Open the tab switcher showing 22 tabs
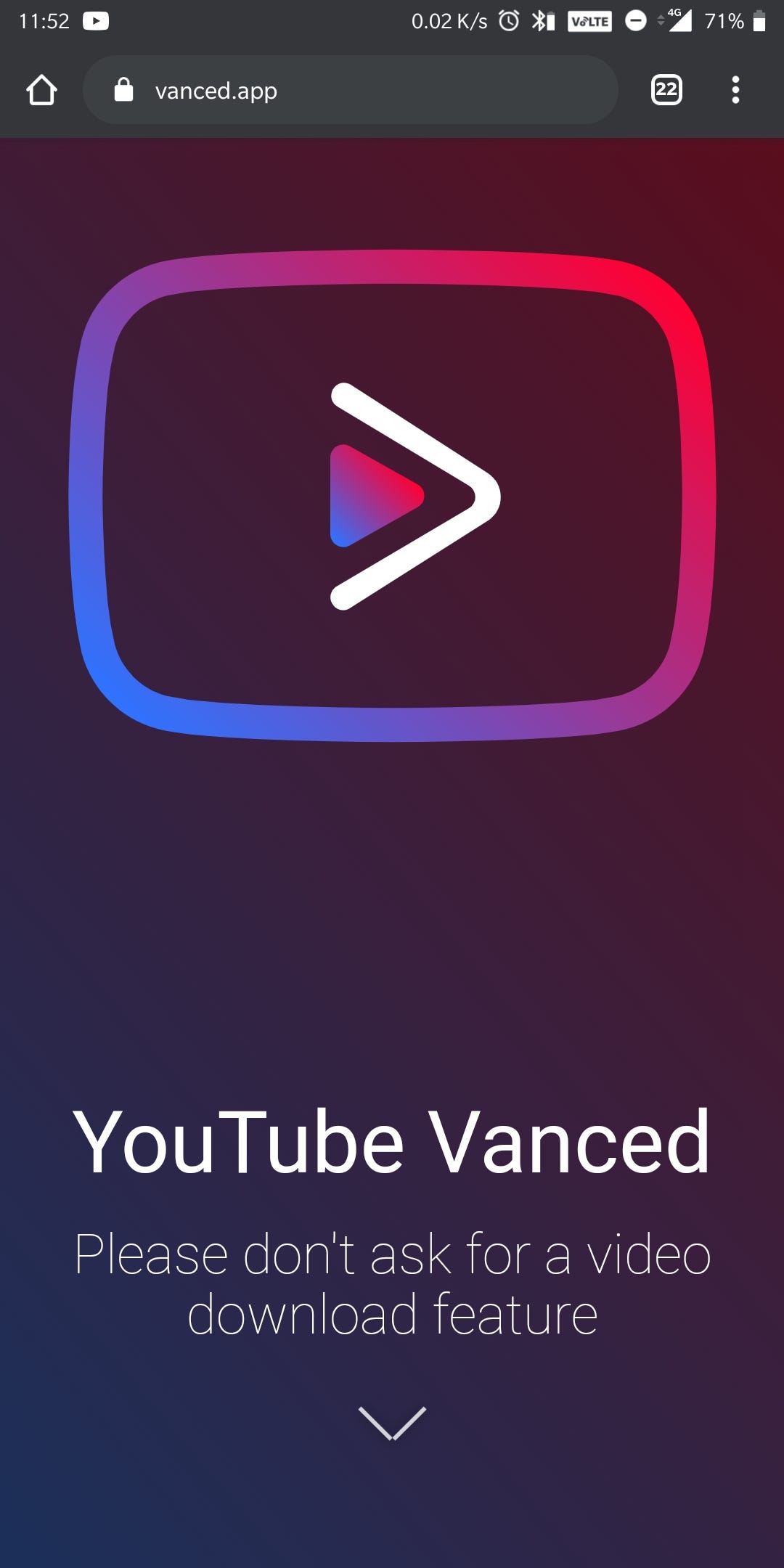This screenshot has width=784, height=1568. coord(666,90)
